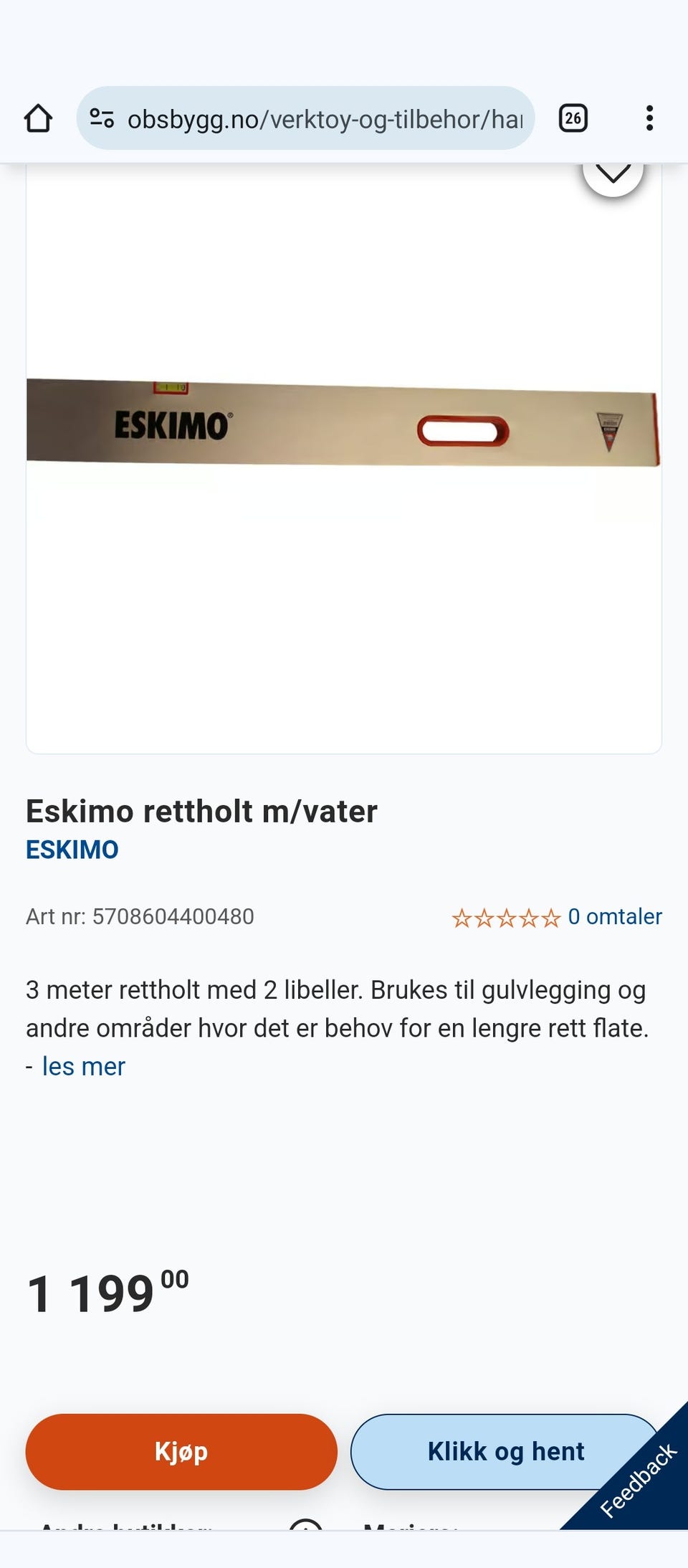Open the tab switcher showing 26 tabs
This screenshot has width=688, height=1568.
tap(573, 118)
